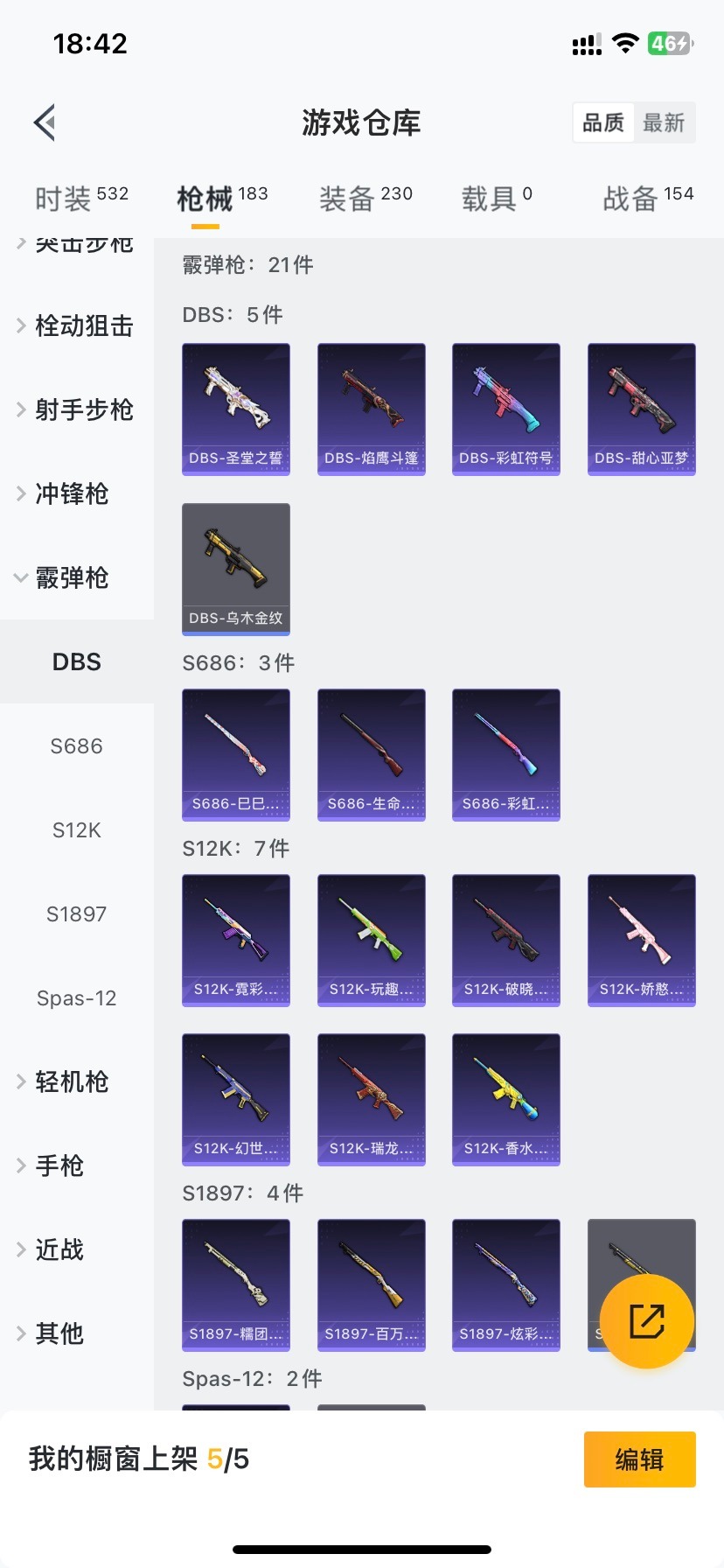Viewport: 724px width, 1568px height.
Task: Jump to Spas-12 in the sidebar
Action: point(77,997)
